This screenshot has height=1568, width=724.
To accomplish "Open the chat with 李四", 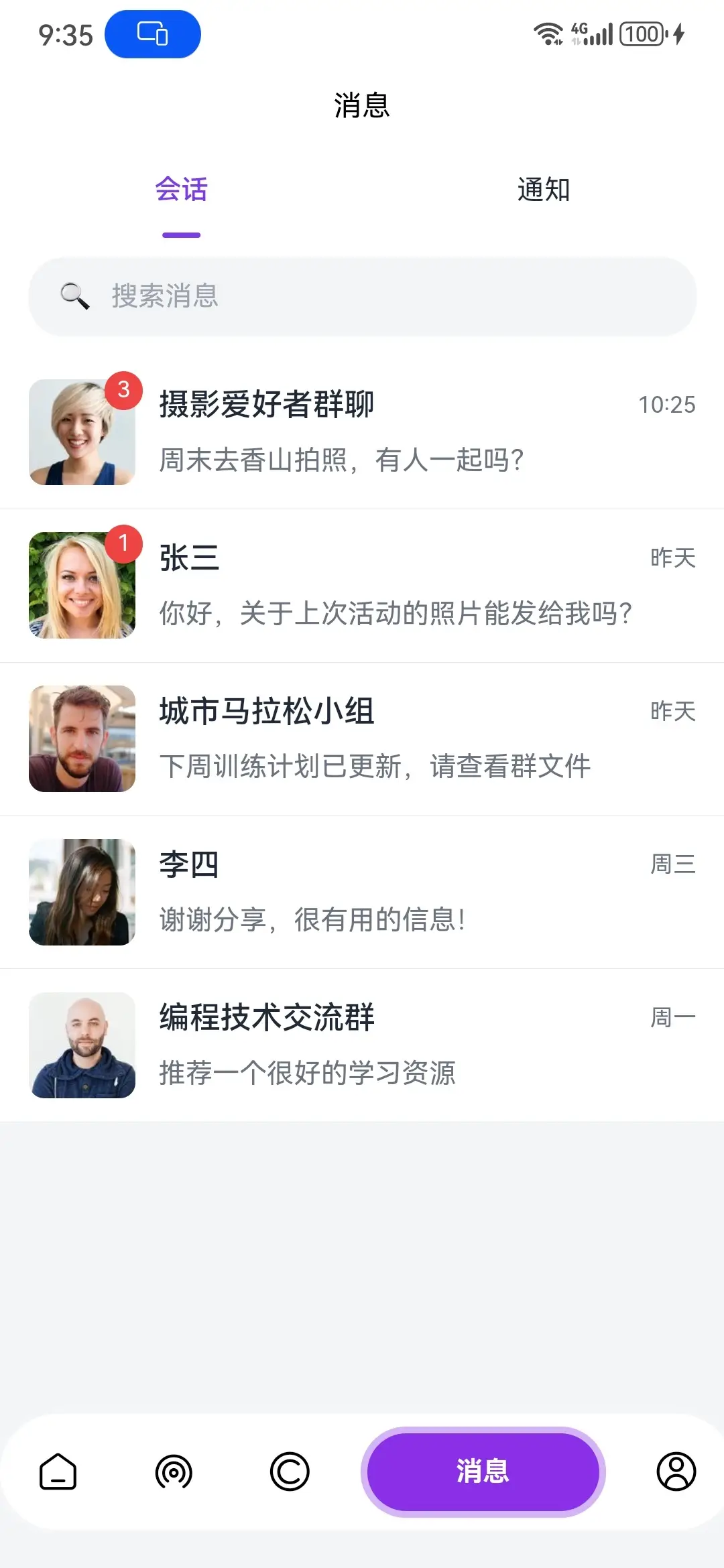I will click(362, 892).
